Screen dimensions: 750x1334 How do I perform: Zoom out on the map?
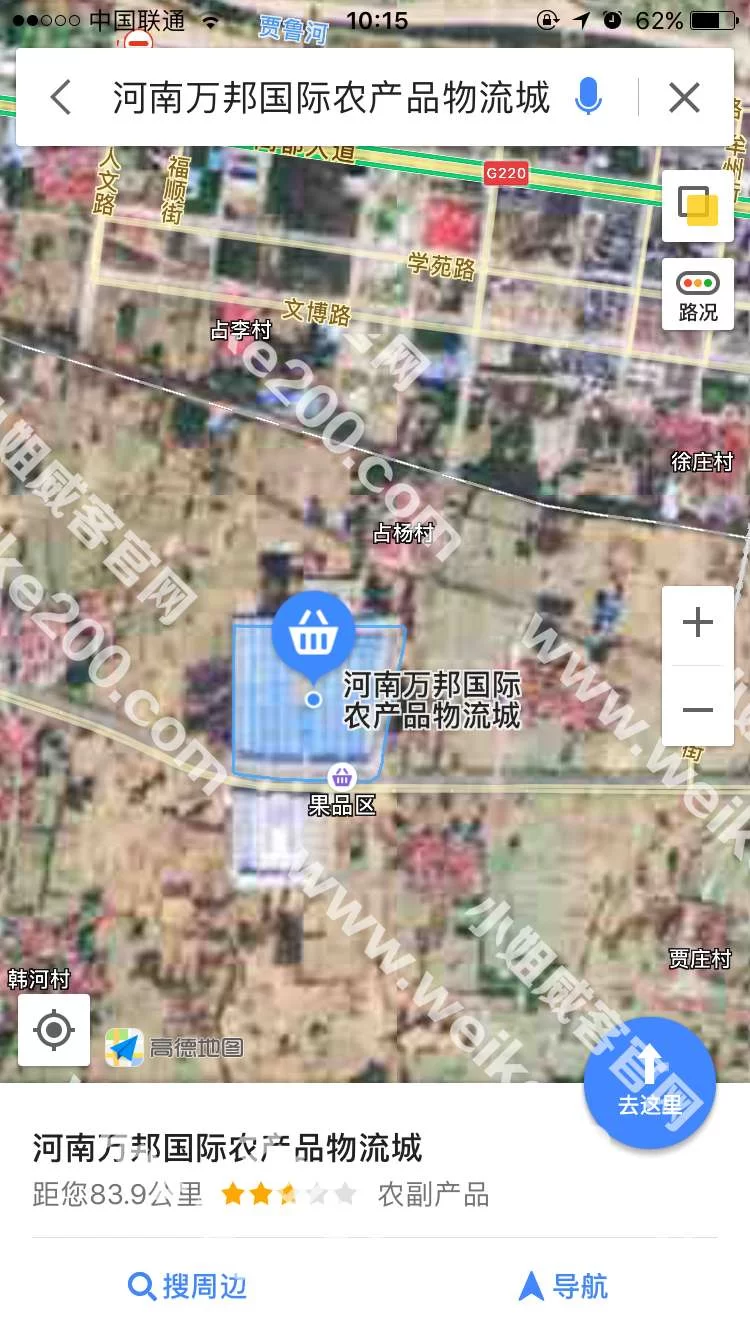click(x=697, y=709)
